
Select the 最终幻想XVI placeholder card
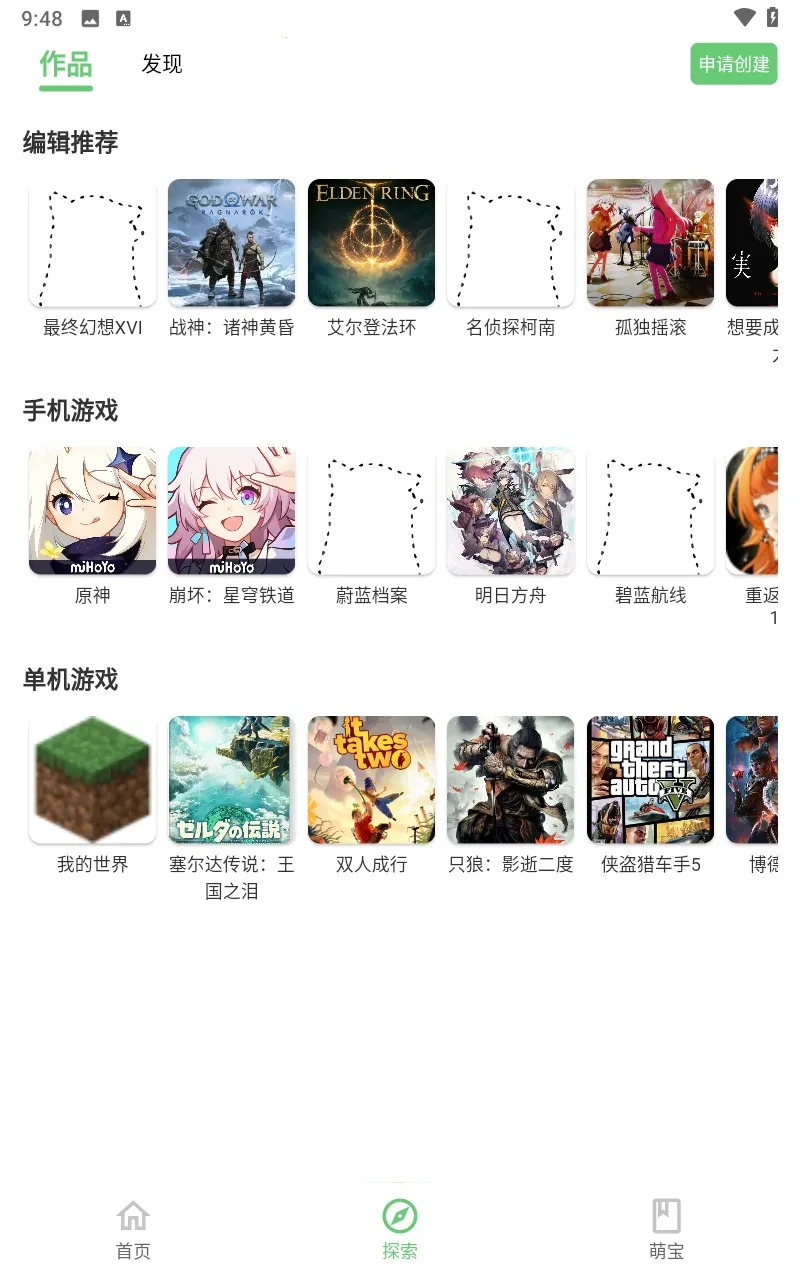pos(92,242)
